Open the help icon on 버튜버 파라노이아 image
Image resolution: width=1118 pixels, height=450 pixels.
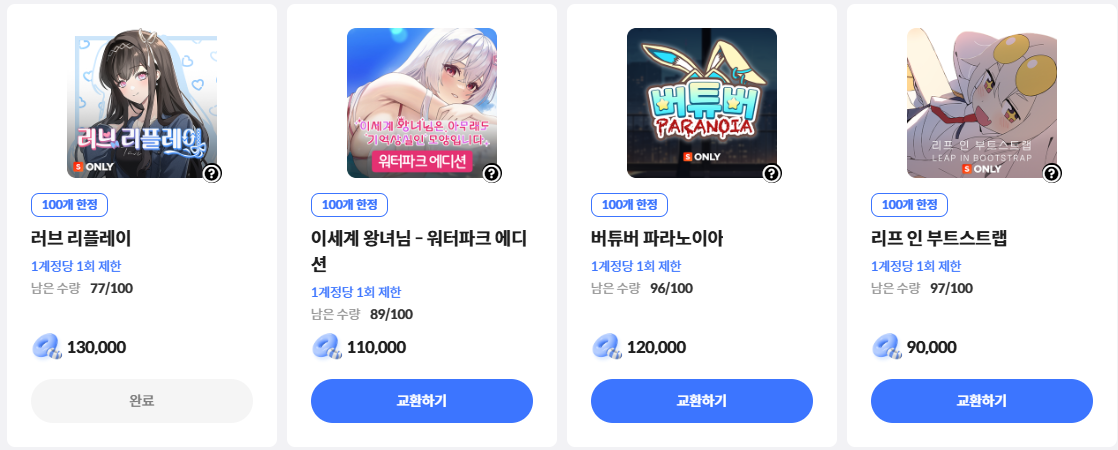coord(772,174)
